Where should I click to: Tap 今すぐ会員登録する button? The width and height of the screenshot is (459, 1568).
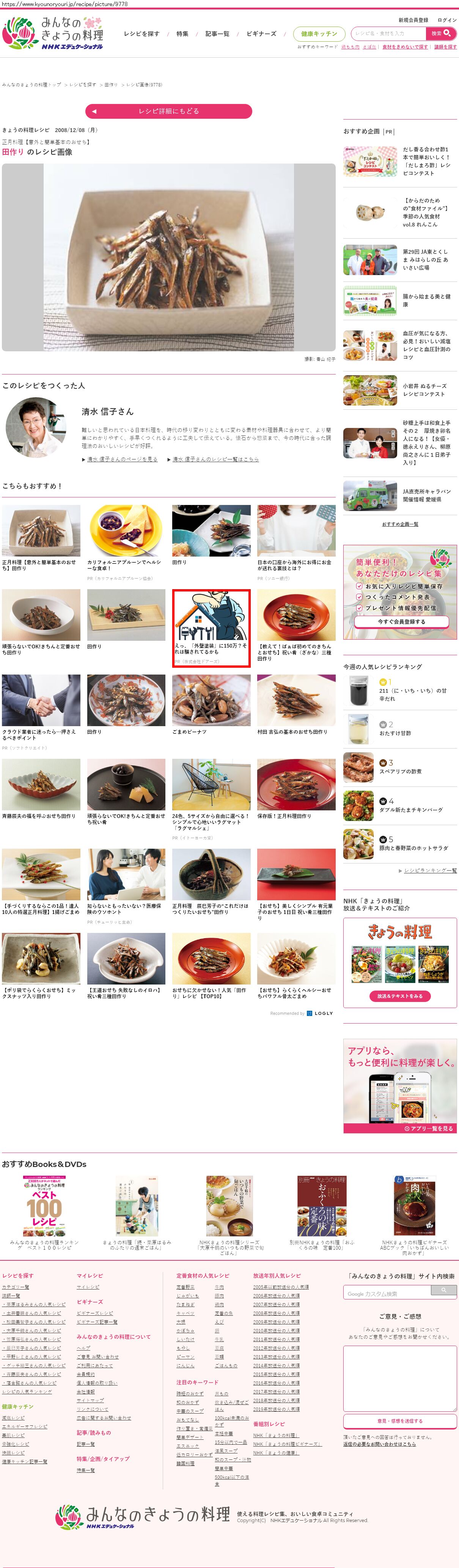[x=401, y=621]
